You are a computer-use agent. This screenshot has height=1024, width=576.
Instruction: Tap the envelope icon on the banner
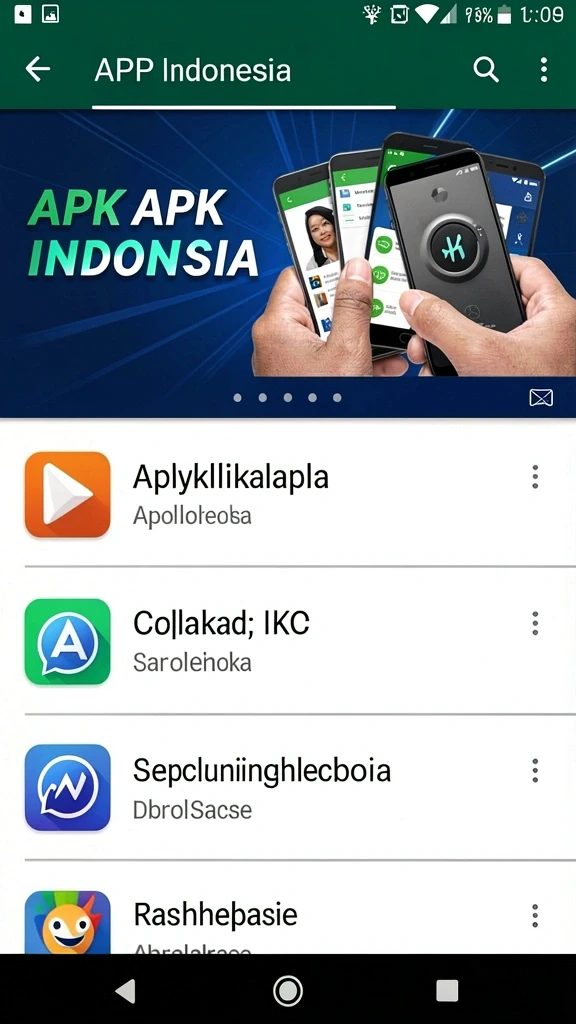pos(541,398)
